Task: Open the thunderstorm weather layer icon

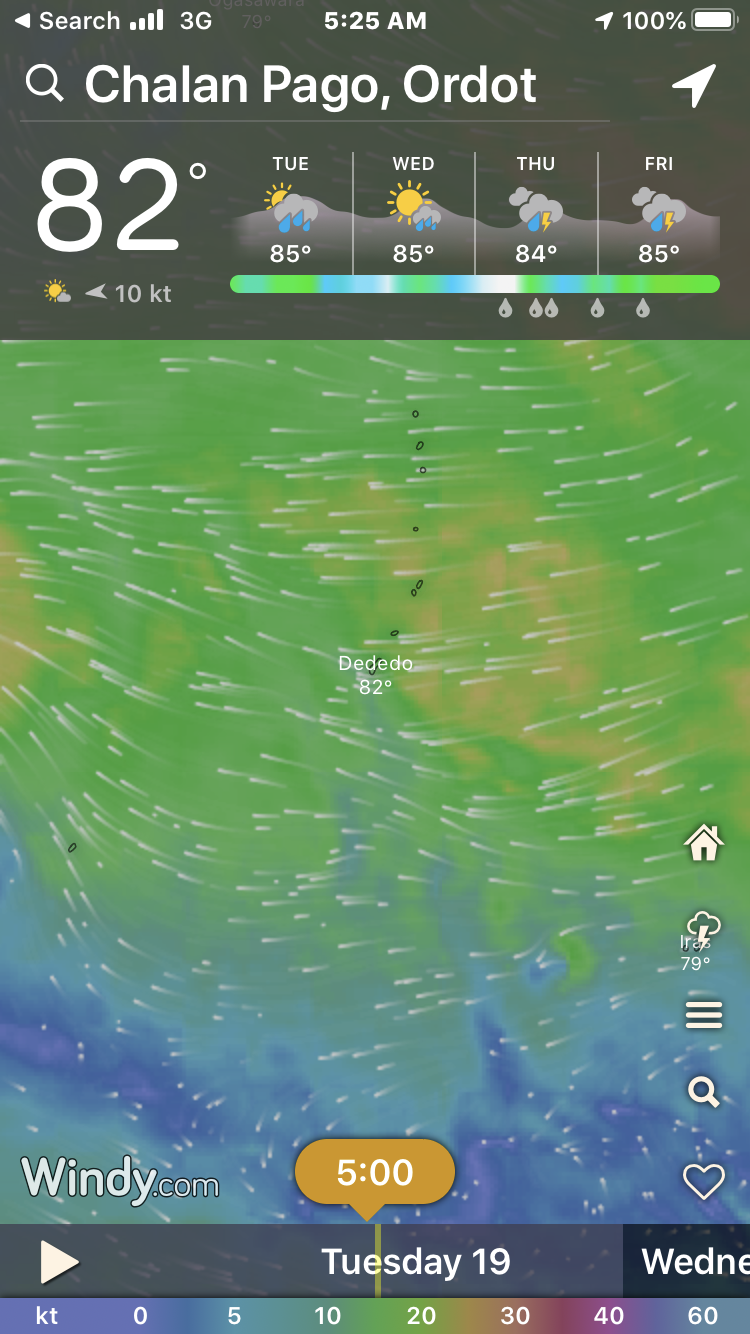Action: tap(703, 929)
